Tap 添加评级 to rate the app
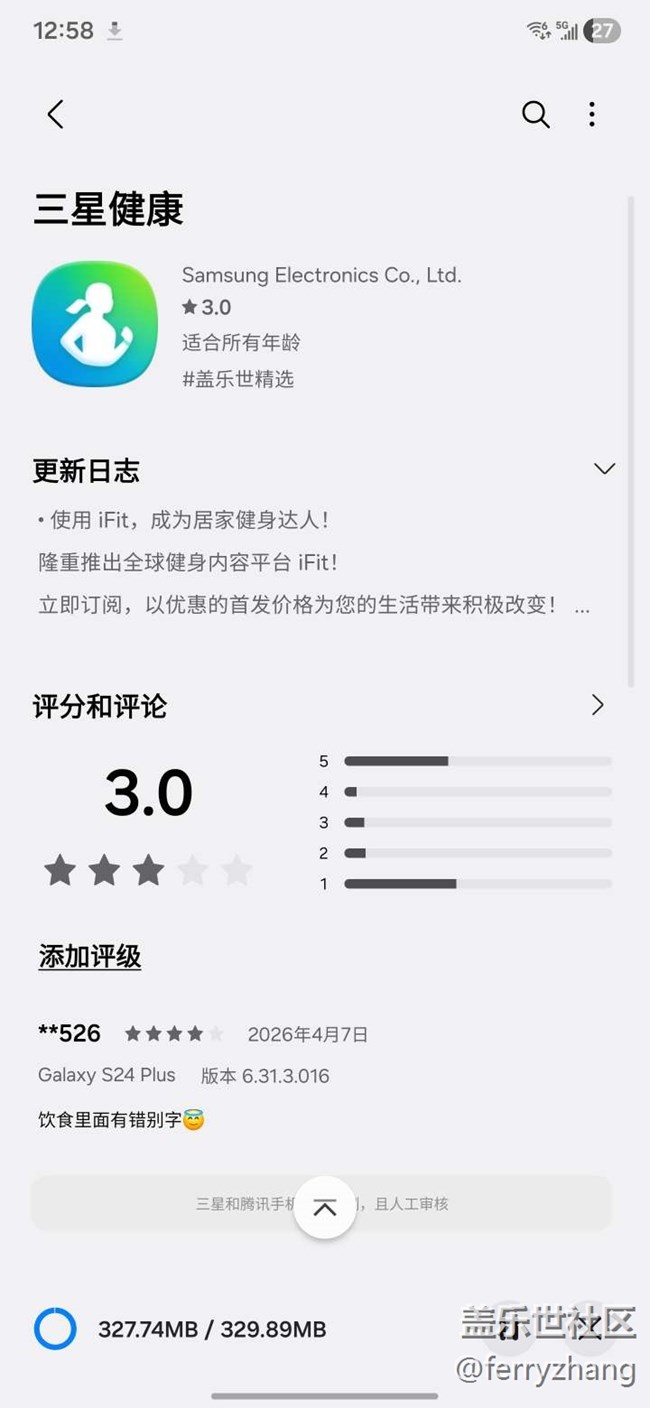The width and height of the screenshot is (650, 1408). tap(90, 957)
